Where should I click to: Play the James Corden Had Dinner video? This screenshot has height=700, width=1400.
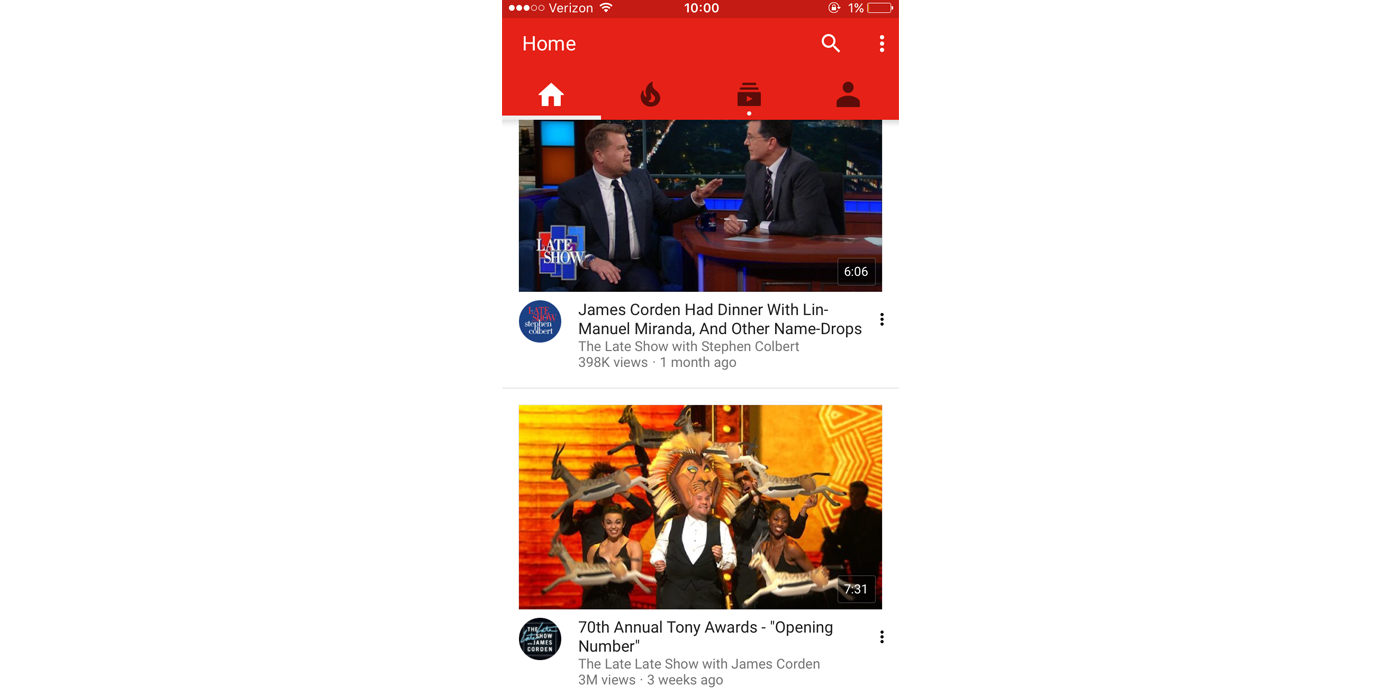[x=700, y=205]
